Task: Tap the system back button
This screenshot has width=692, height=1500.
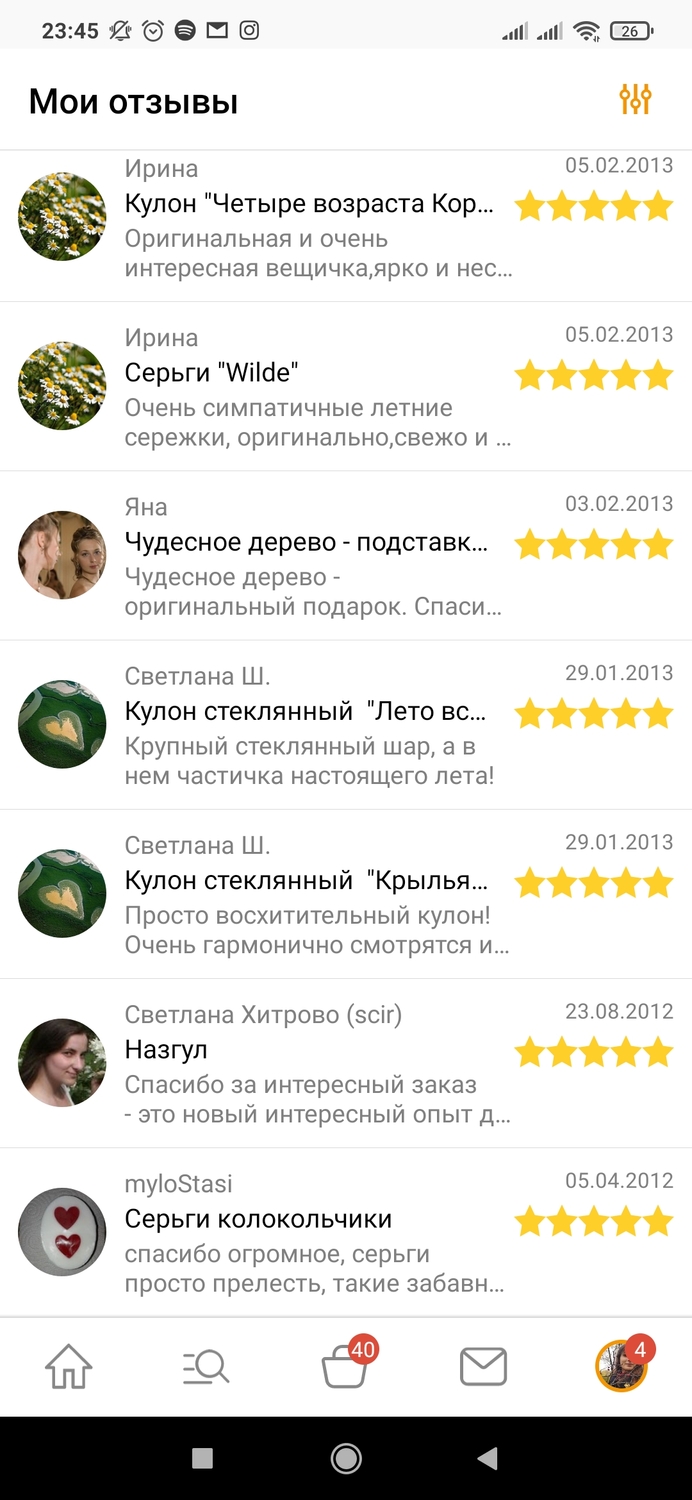Action: (488, 1459)
